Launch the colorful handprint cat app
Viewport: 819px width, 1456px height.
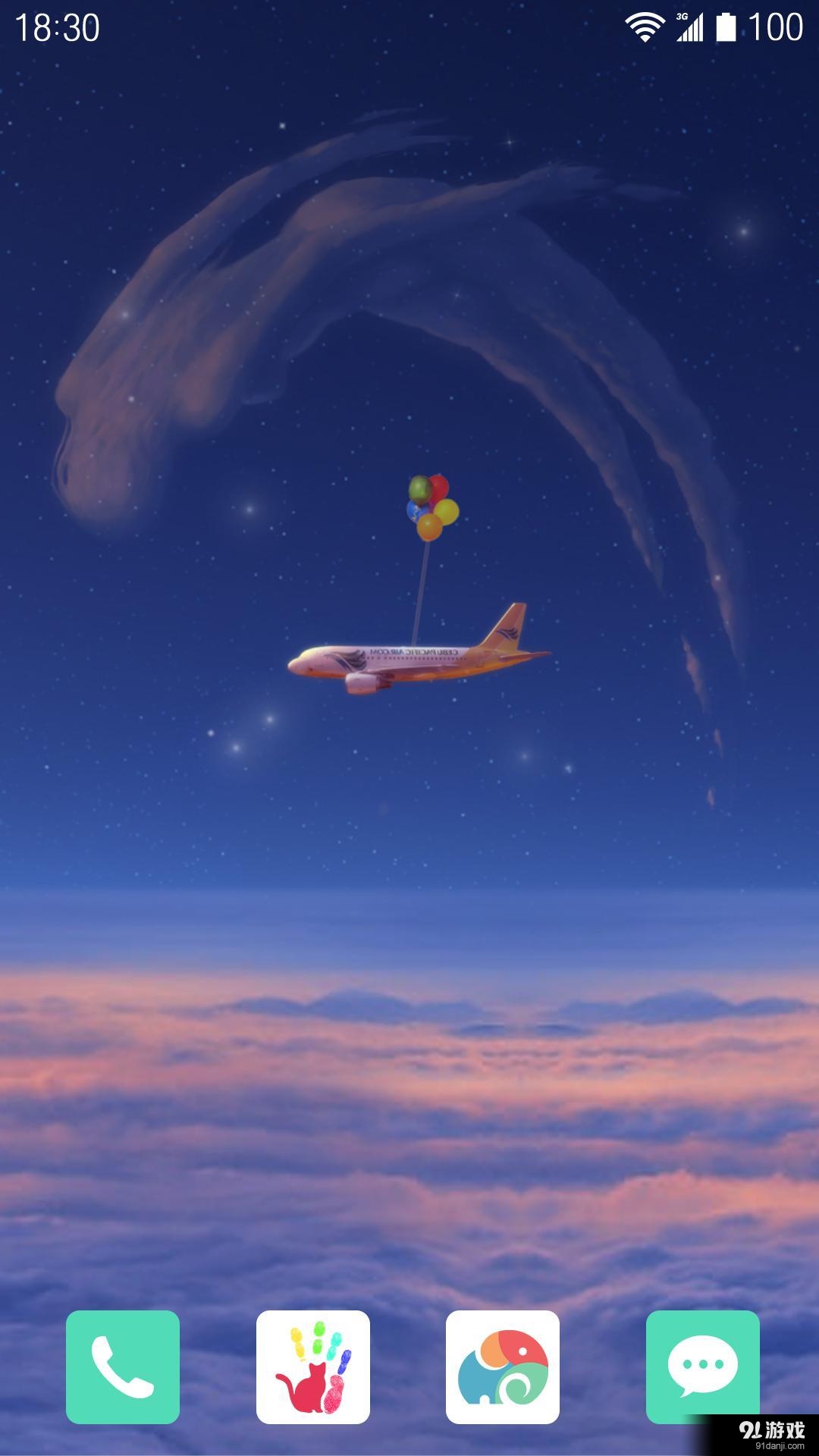pos(313,1367)
